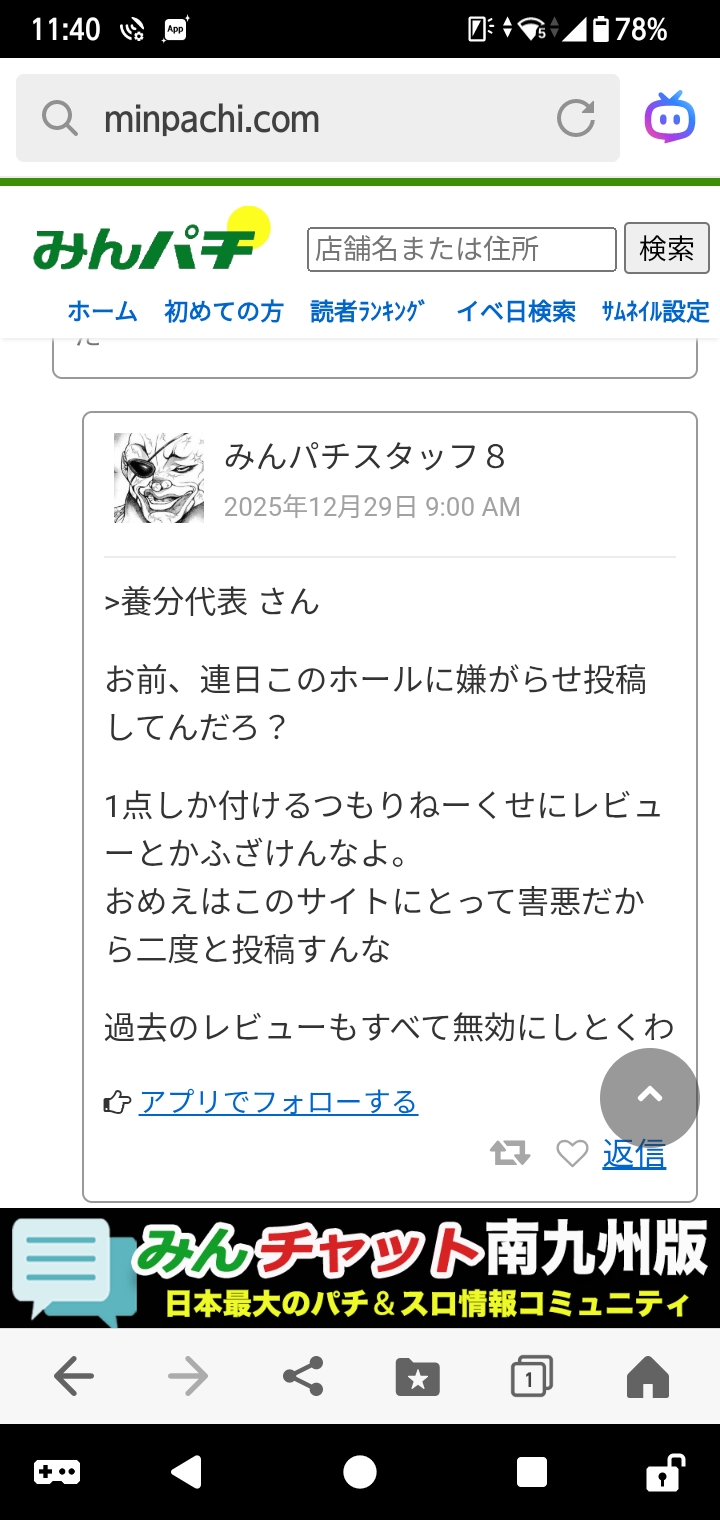Tap the 店舗名または住所 search field

coord(461,249)
